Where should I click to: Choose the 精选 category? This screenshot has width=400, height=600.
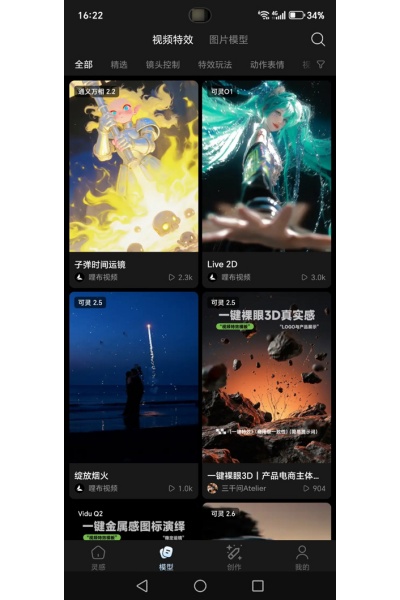click(119, 65)
